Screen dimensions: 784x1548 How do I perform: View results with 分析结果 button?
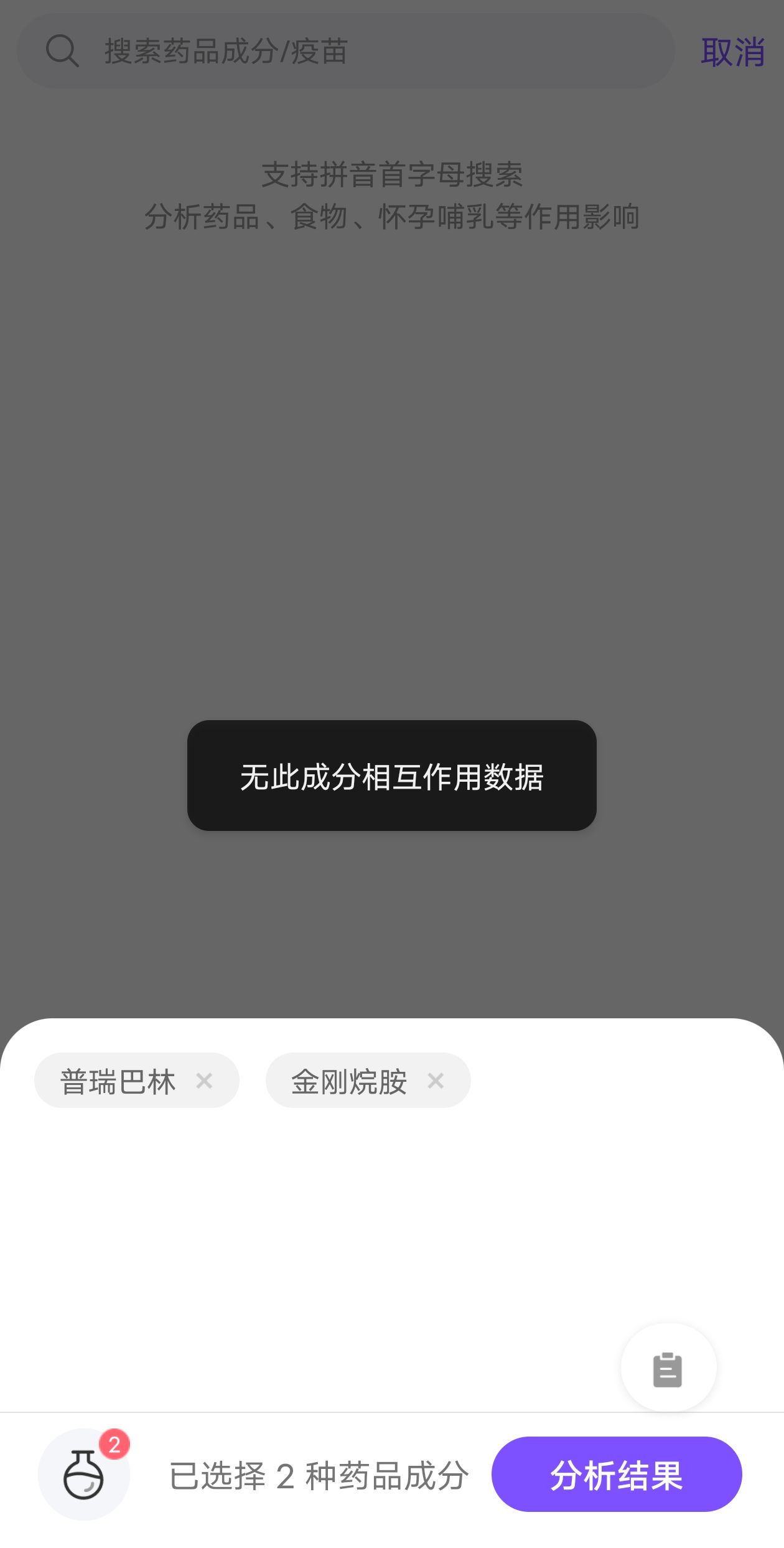(x=616, y=1474)
